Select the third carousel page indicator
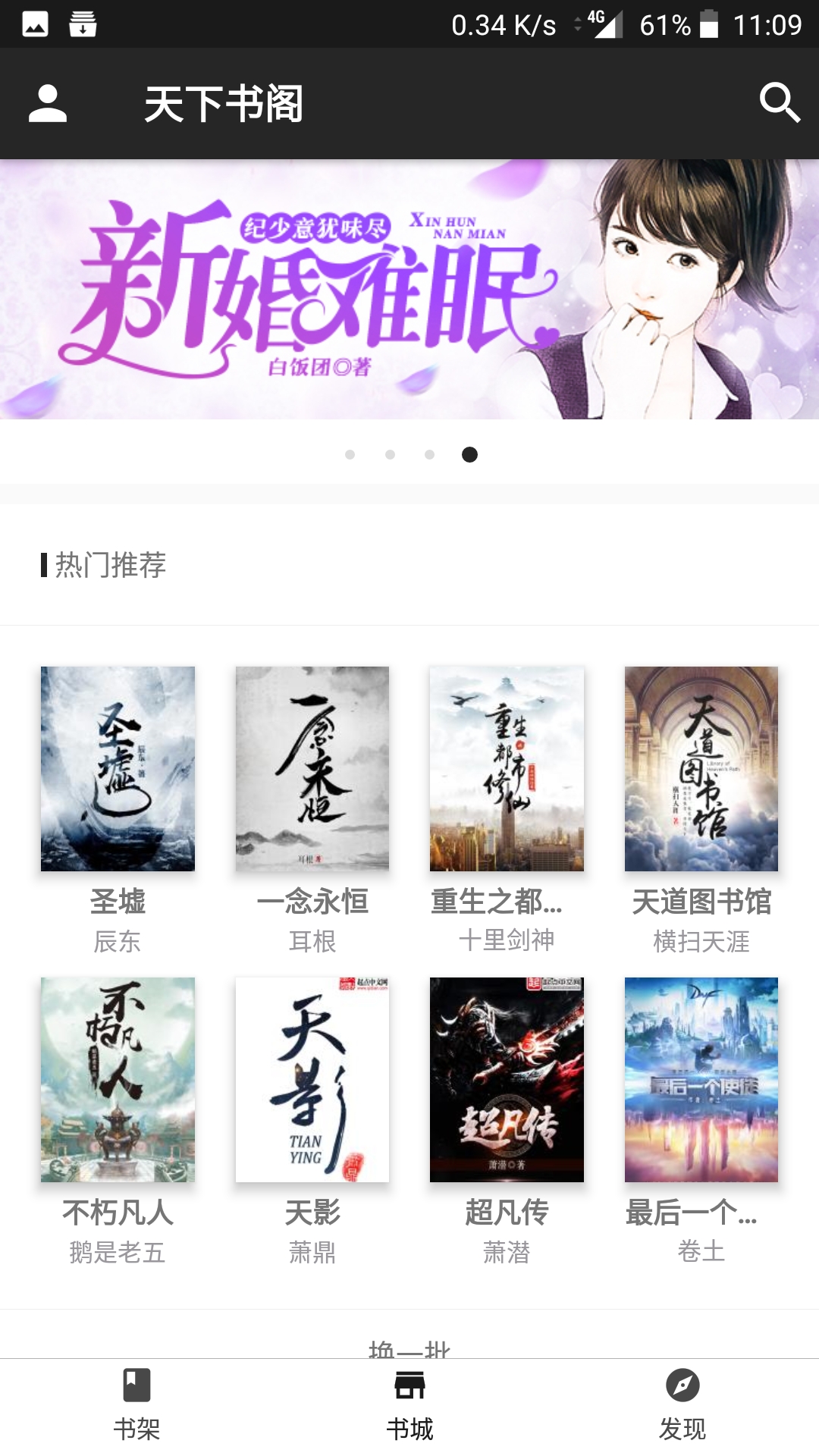The height and width of the screenshot is (1456, 819). pyautogui.click(x=429, y=456)
